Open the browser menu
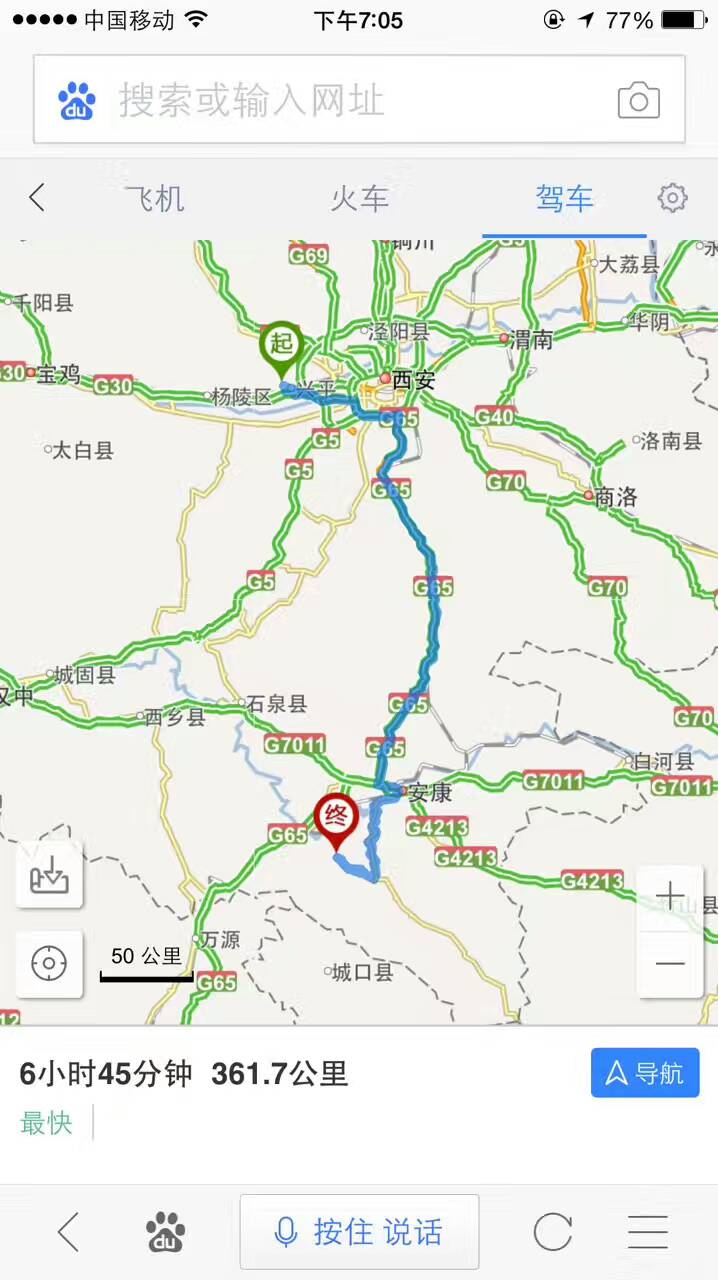The image size is (718, 1280). [648, 1232]
